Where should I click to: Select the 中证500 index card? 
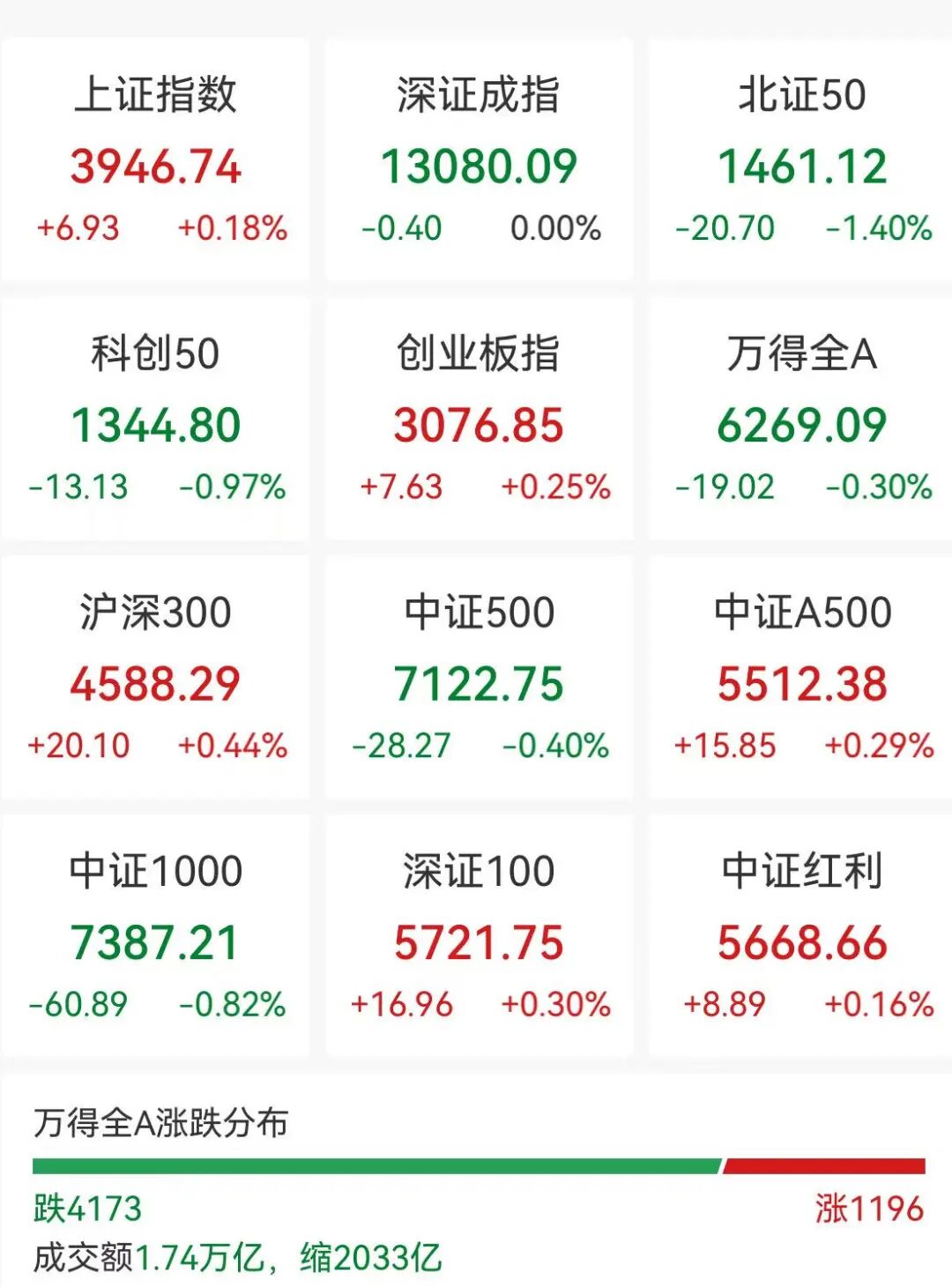click(x=479, y=678)
